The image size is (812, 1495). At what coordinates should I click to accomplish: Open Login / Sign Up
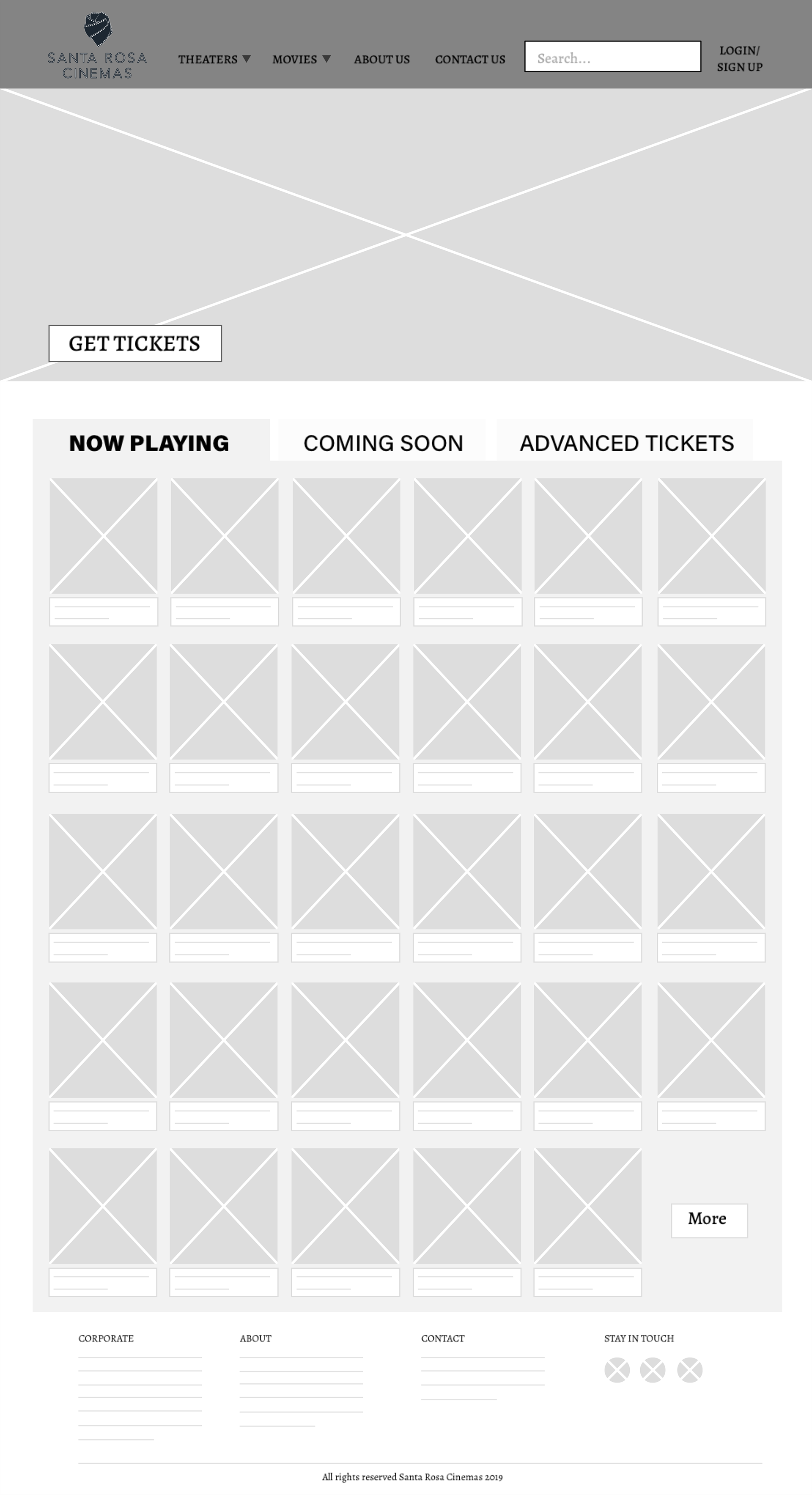[x=739, y=59]
